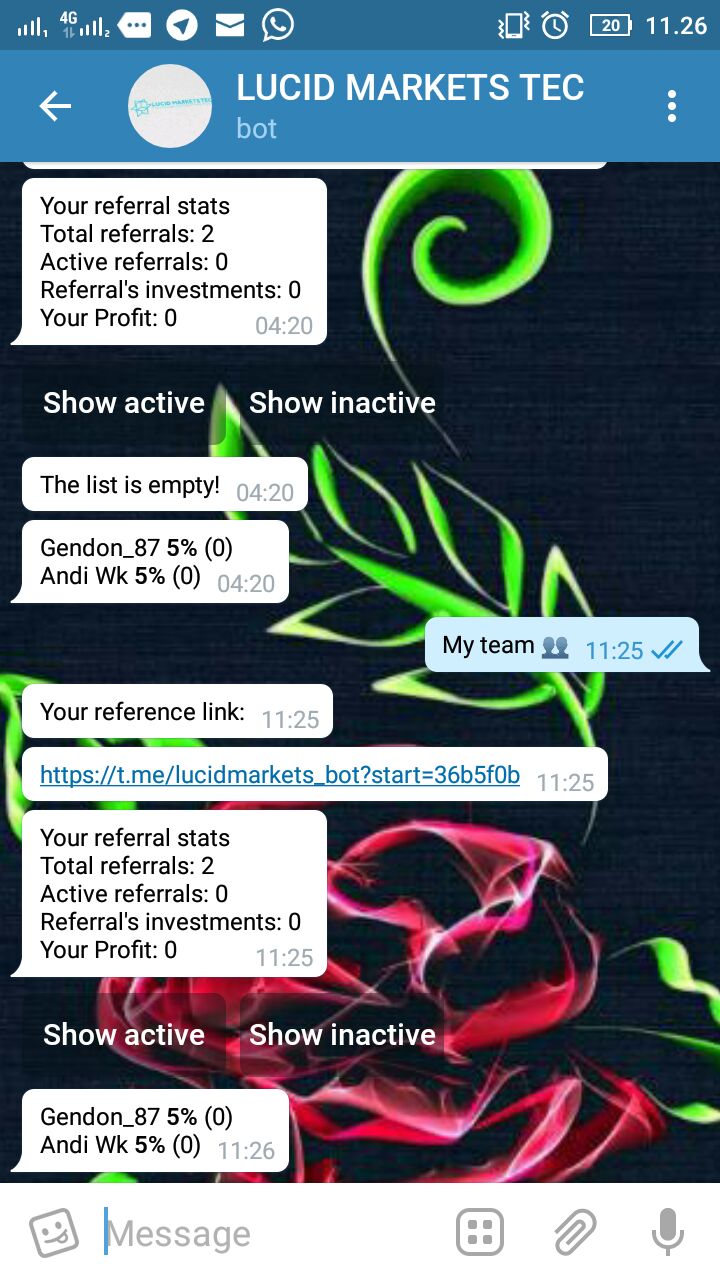Screen dimensions: 720x1280
Task: Open the overflow menu in chat header
Action: tap(672, 106)
